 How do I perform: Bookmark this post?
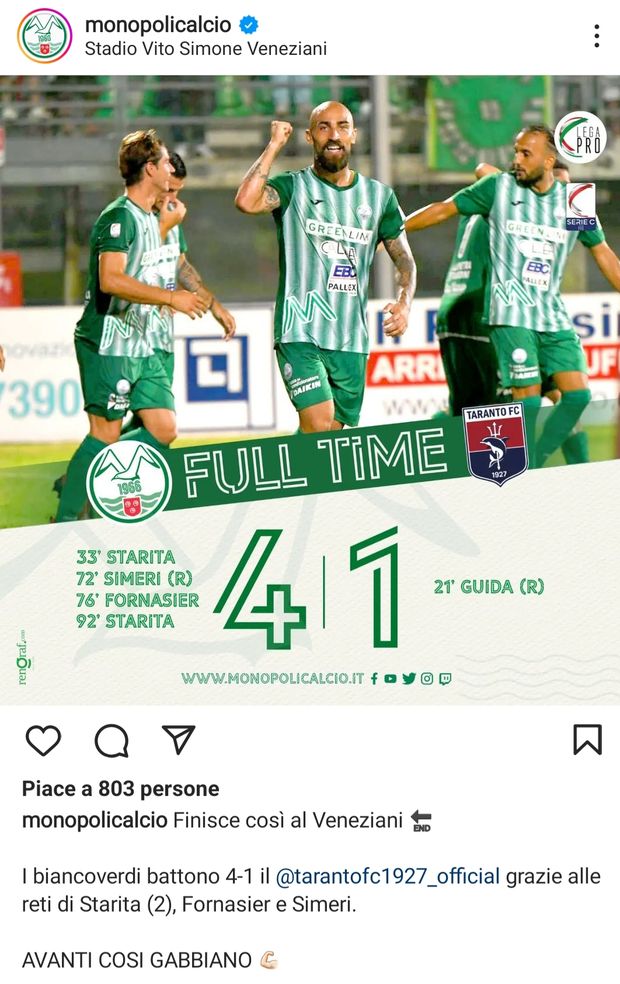click(x=587, y=739)
